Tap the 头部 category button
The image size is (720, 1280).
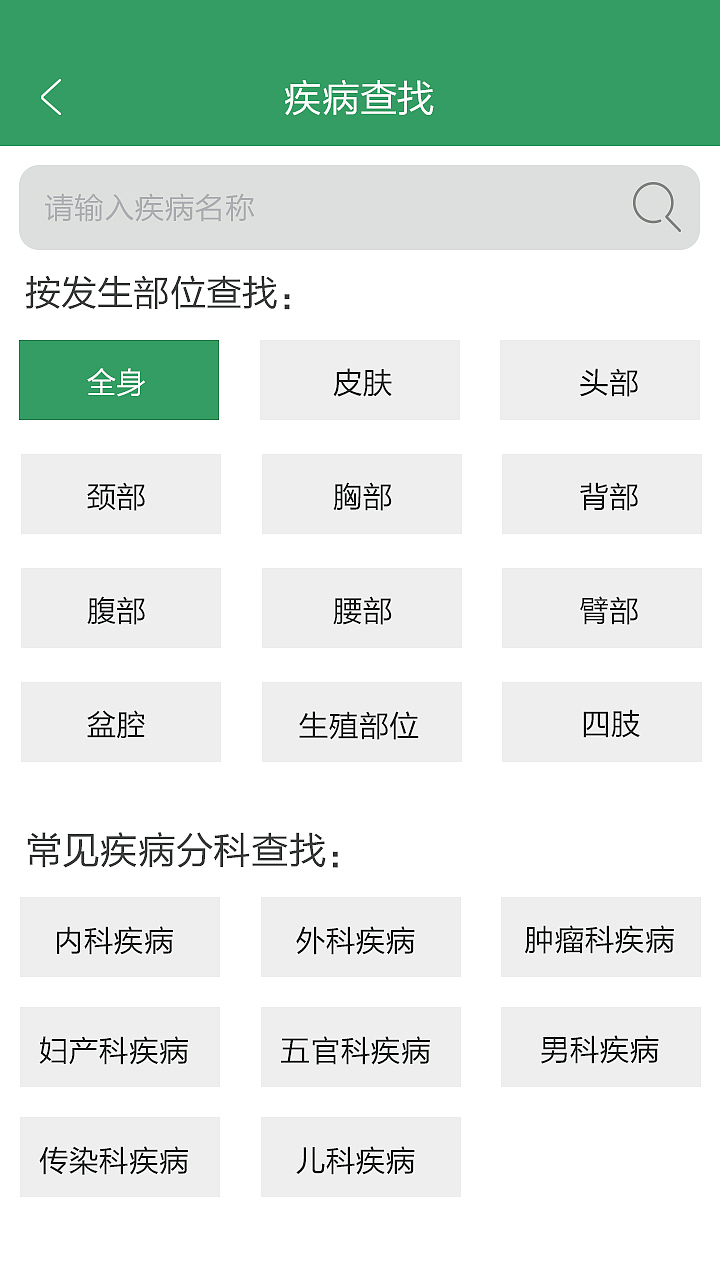(601, 380)
